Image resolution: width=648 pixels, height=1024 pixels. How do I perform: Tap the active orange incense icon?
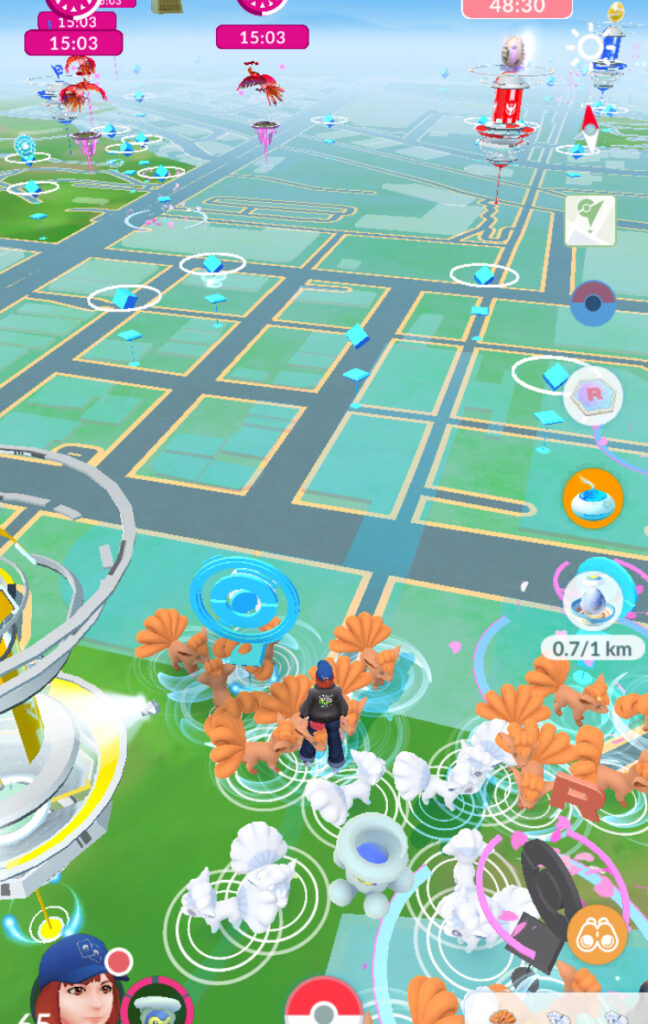pyautogui.click(x=593, y=497)
